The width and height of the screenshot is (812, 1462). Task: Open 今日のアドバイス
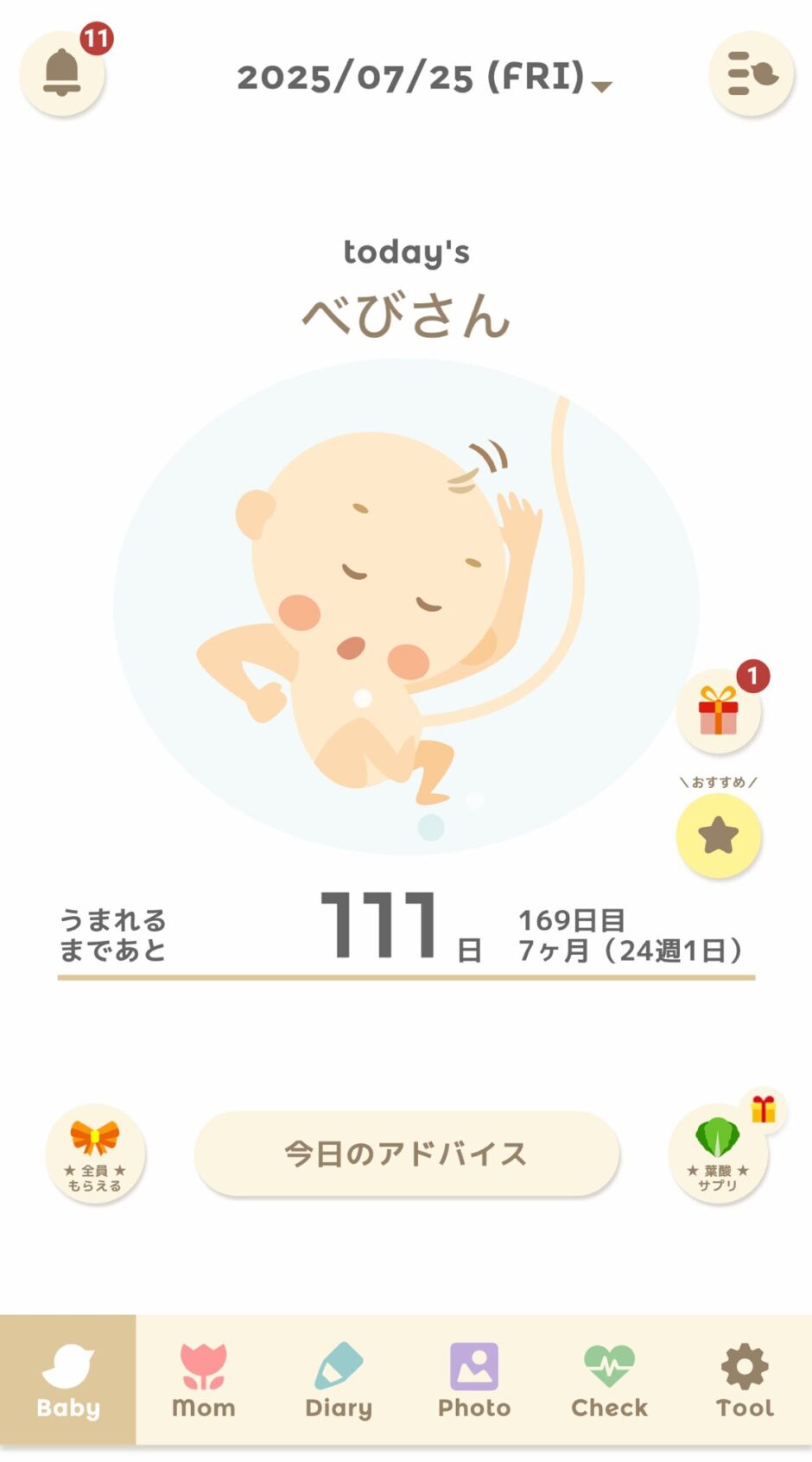(x=407, y=1154)
